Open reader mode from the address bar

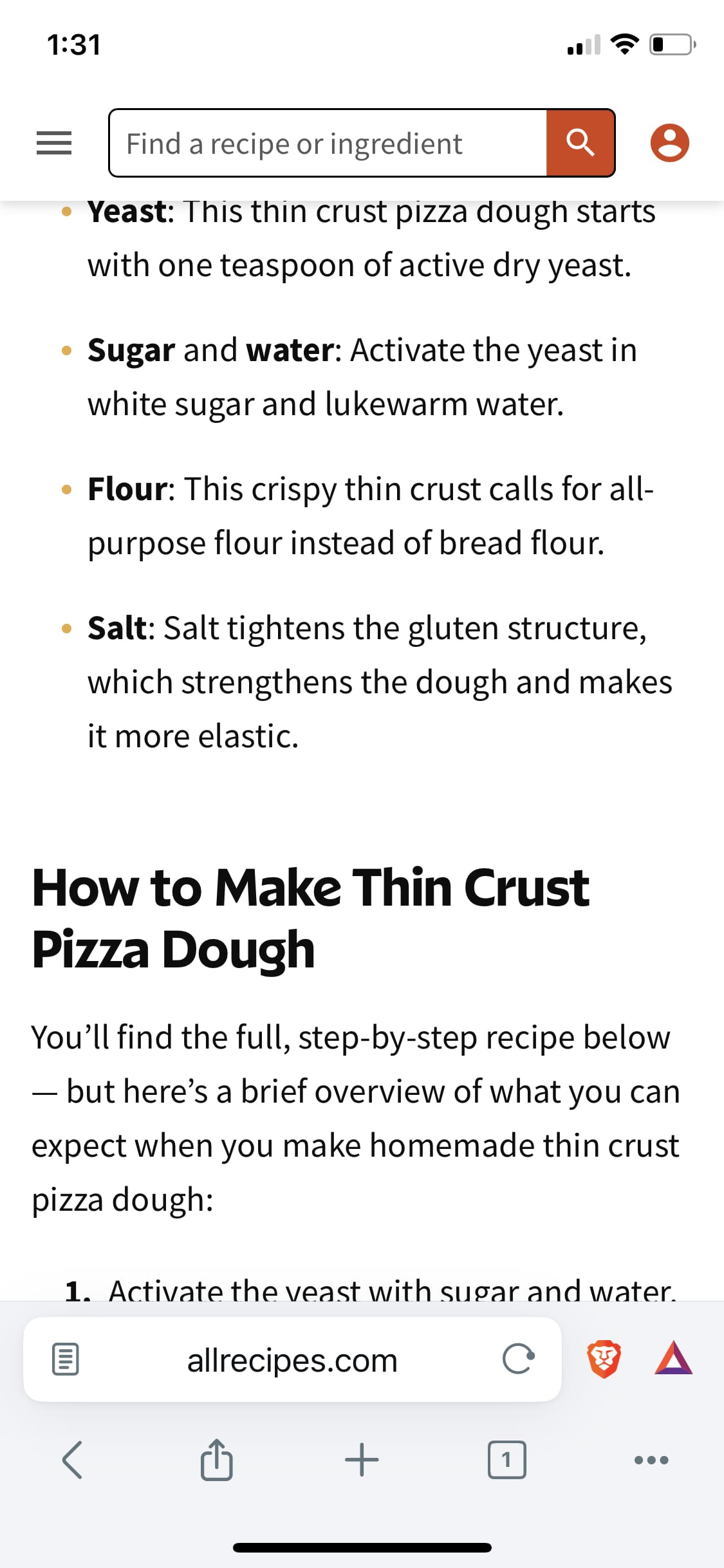(65, 1359)
